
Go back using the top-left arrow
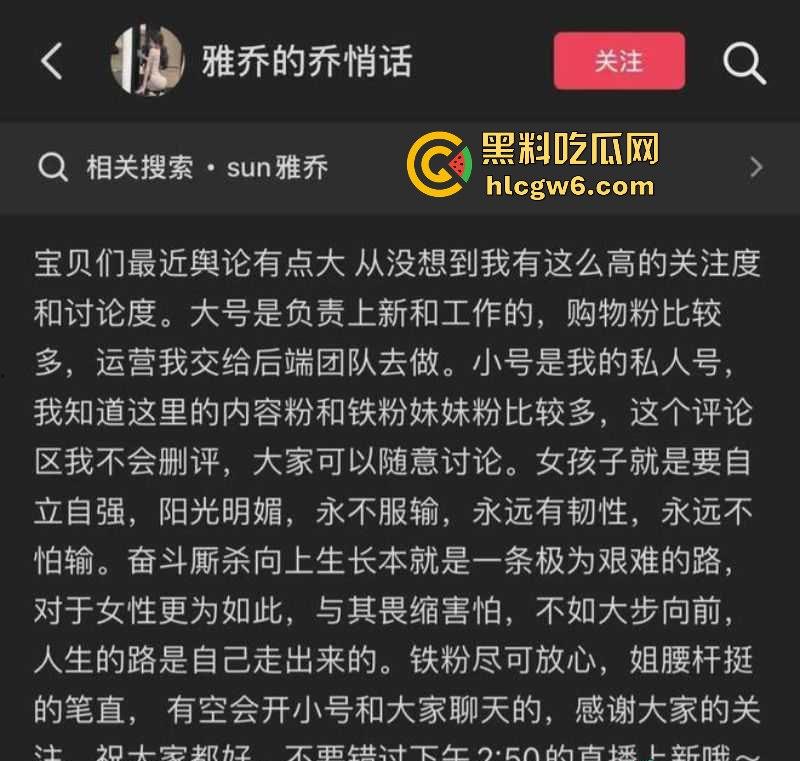click(51, 62)
